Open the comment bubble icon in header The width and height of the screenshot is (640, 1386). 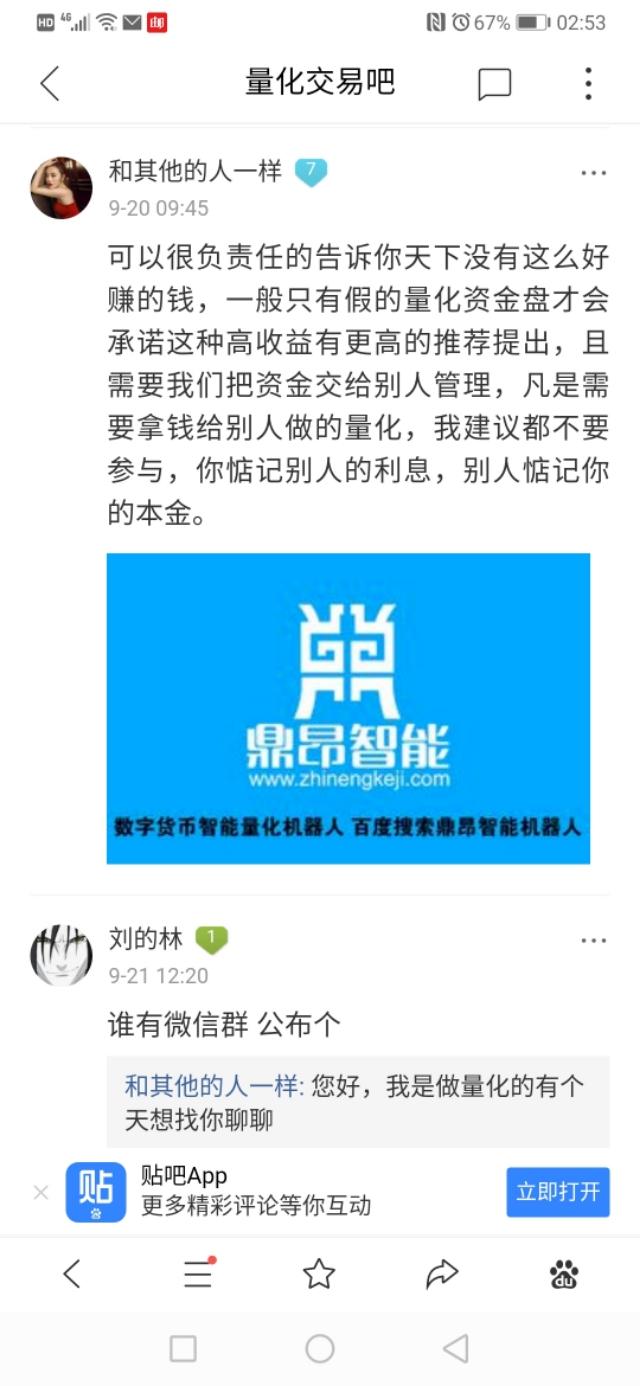494,84
